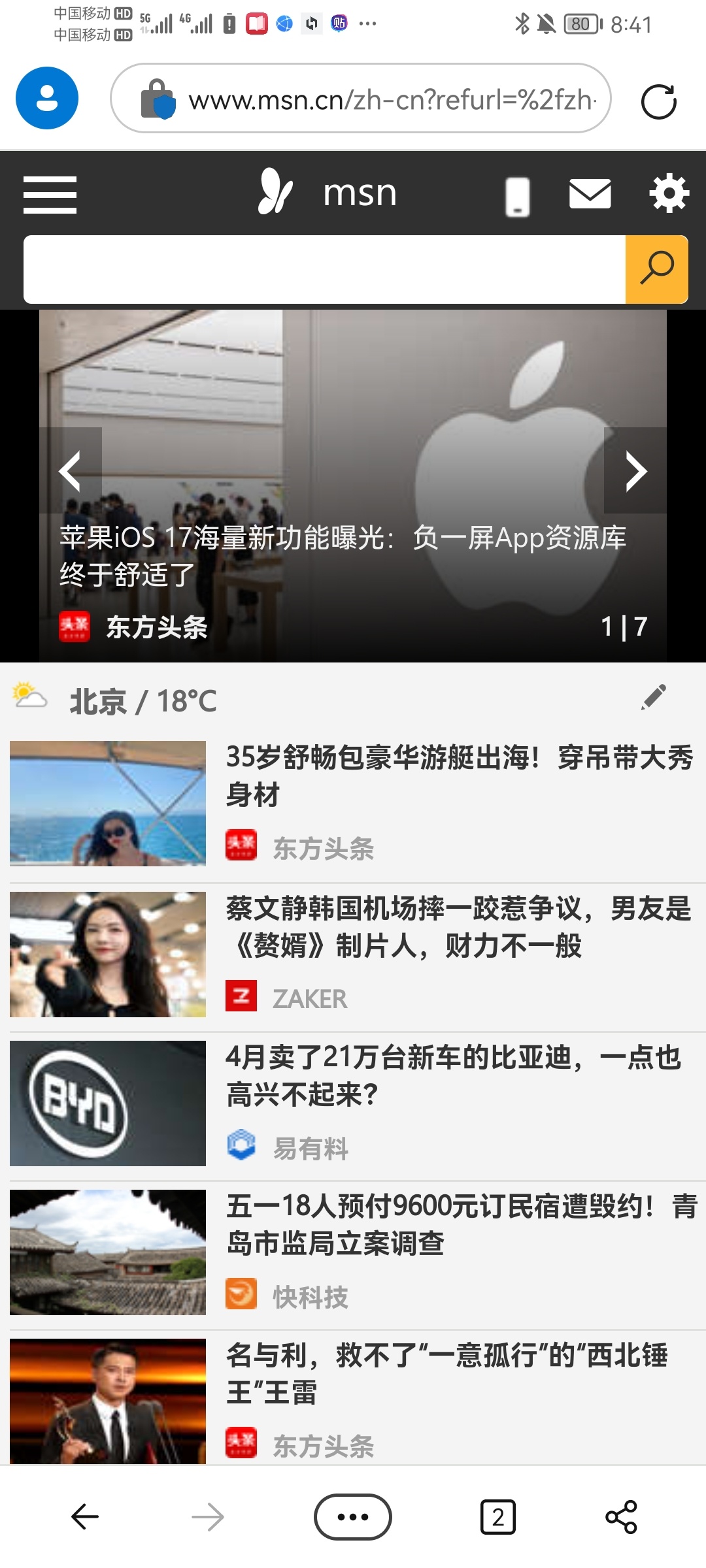The height and width of the screenshot is (1568, 706).
Task: Open MSN settings gear
Action: [x=669, y=193]
